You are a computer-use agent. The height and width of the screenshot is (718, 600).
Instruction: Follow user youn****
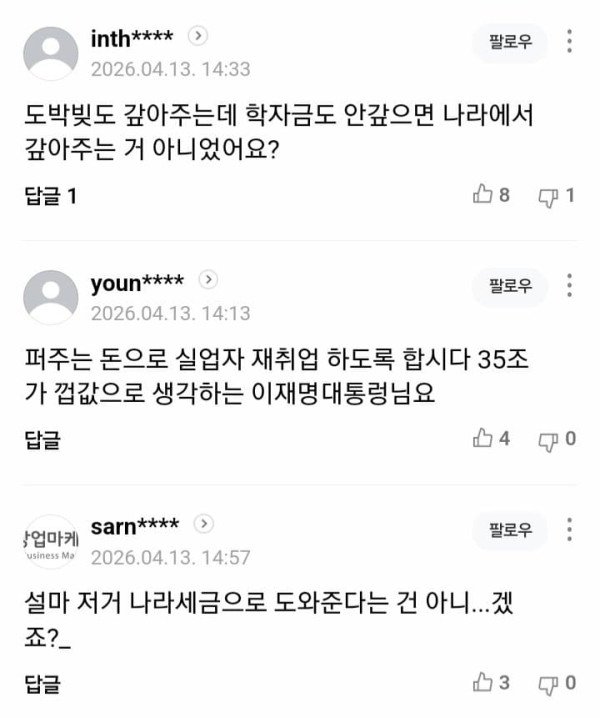tap(510, 285)
